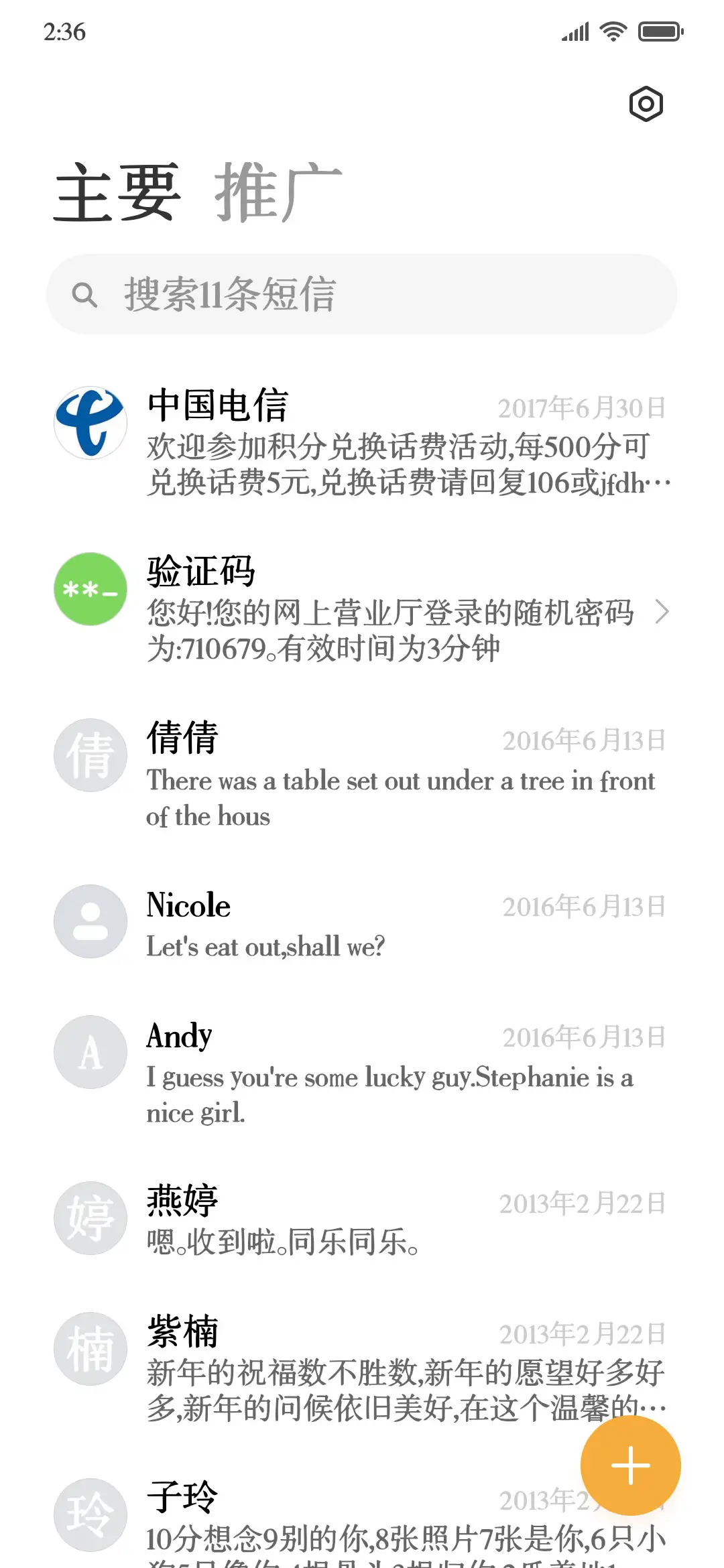Viewport: 724px width, 1568px height.
Task: Select the 主要 tab
Action: point(117,192)
